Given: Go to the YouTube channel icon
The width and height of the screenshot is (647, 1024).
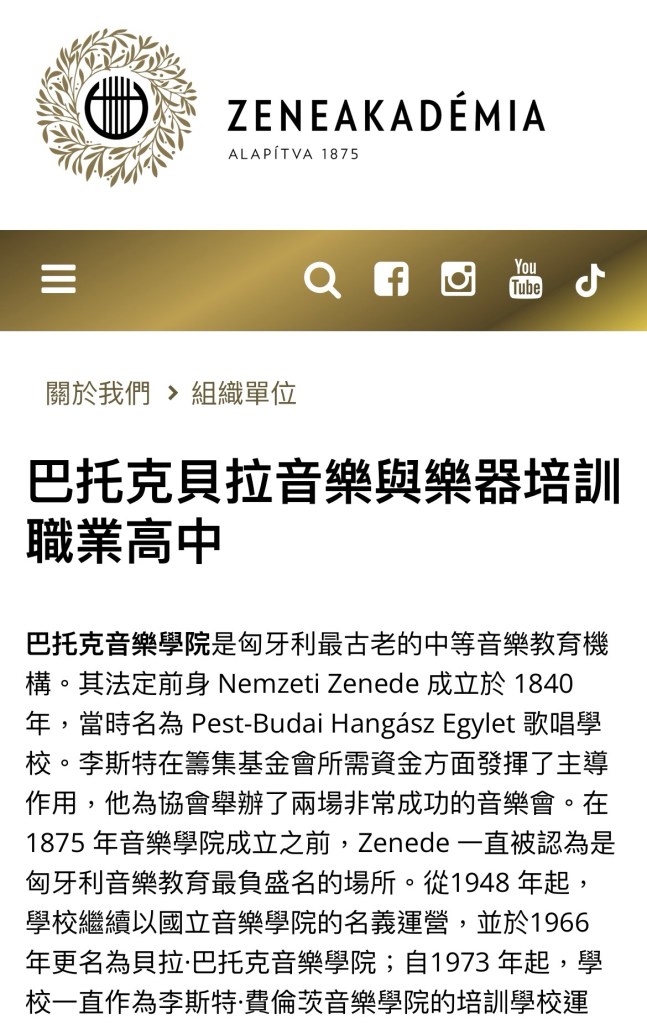Looking at the screenshot, I should point(525,279).
